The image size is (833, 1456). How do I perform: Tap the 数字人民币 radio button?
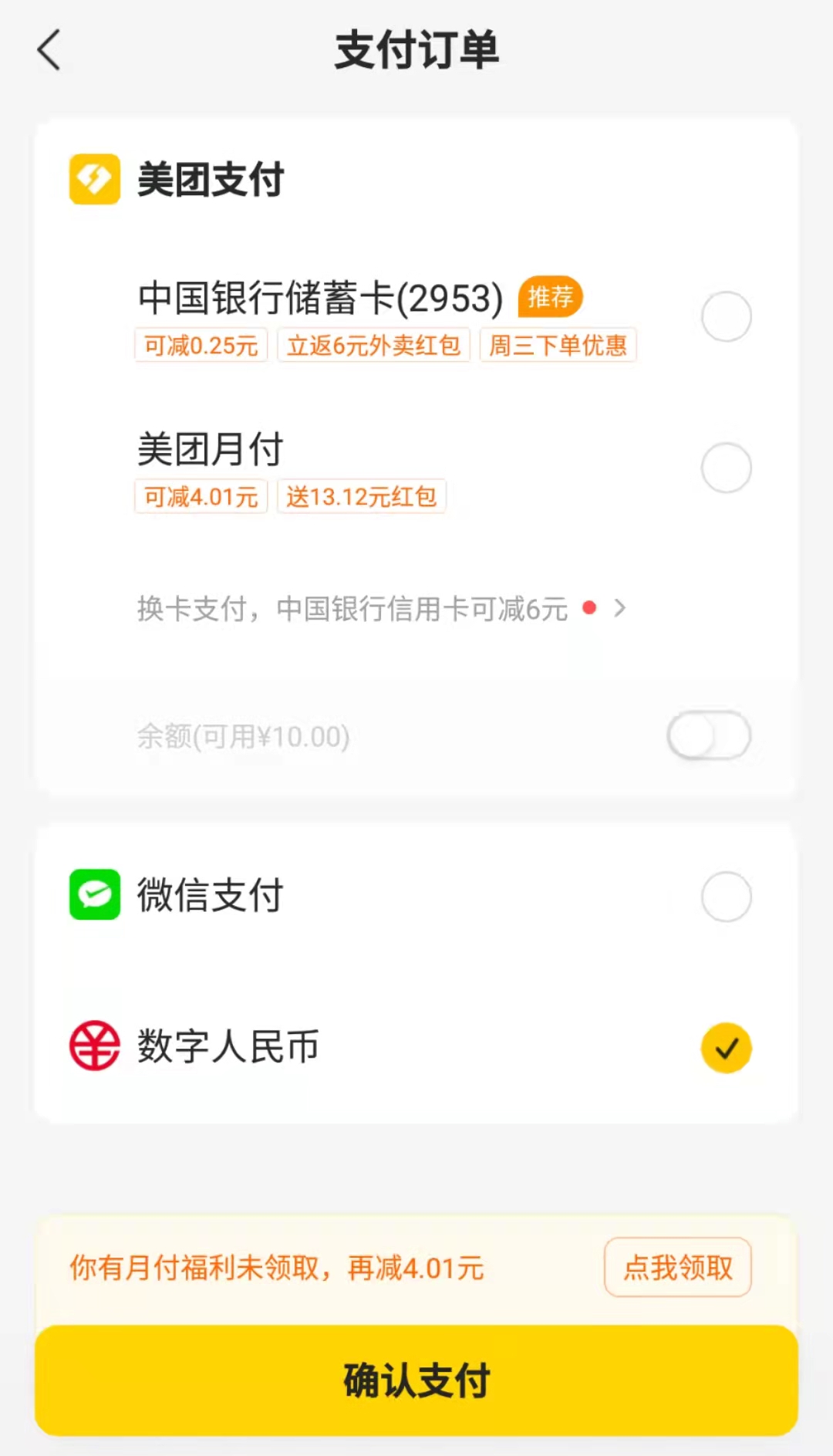pos(726,1048)
